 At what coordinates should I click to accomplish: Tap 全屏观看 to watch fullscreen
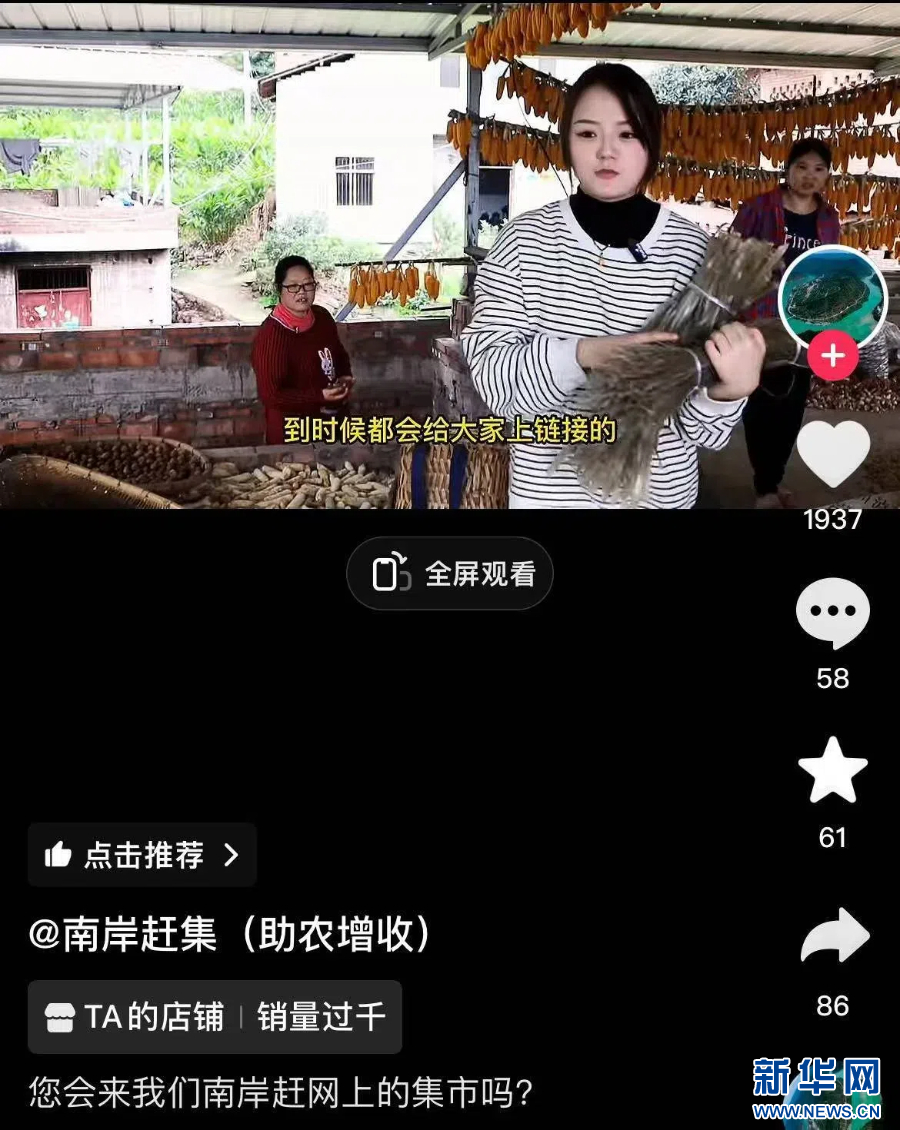point(450,574)
